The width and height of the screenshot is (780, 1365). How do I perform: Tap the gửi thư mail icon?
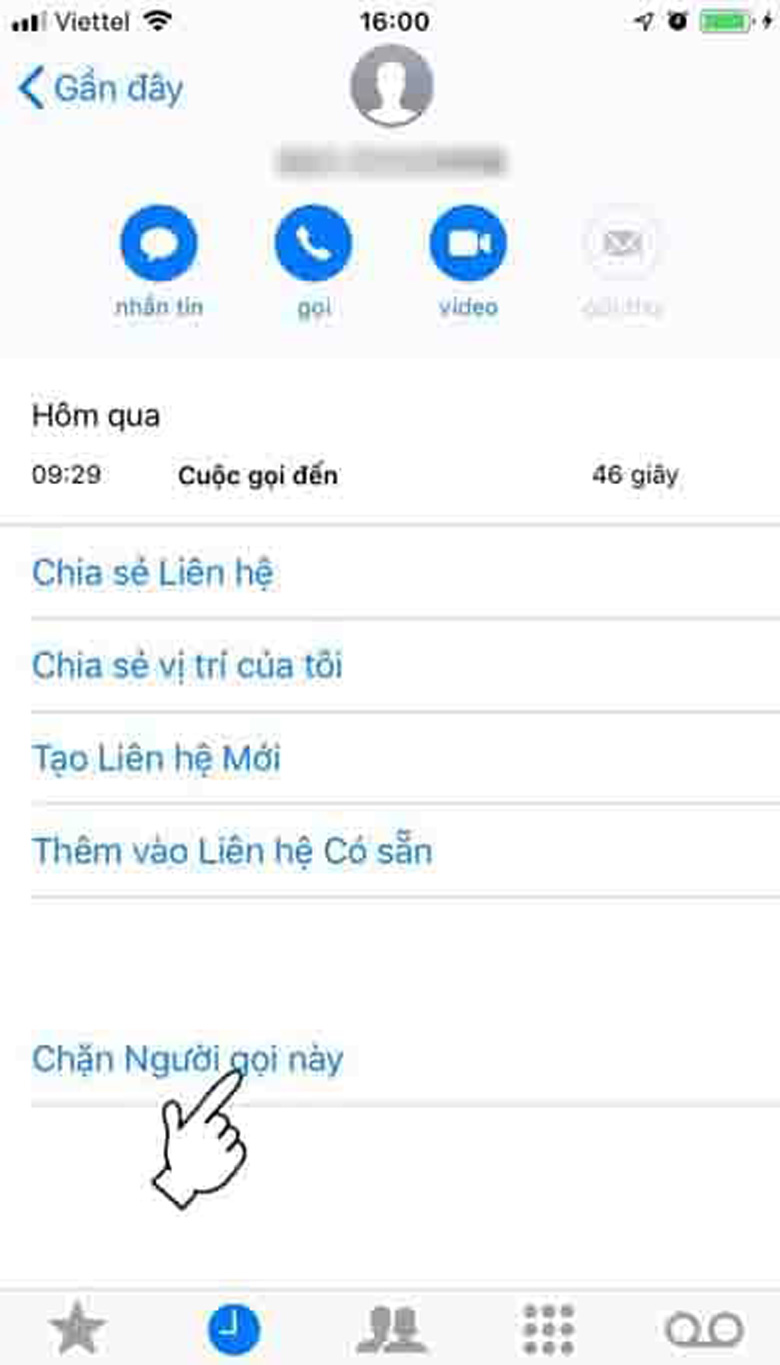[x=622, y=242]
